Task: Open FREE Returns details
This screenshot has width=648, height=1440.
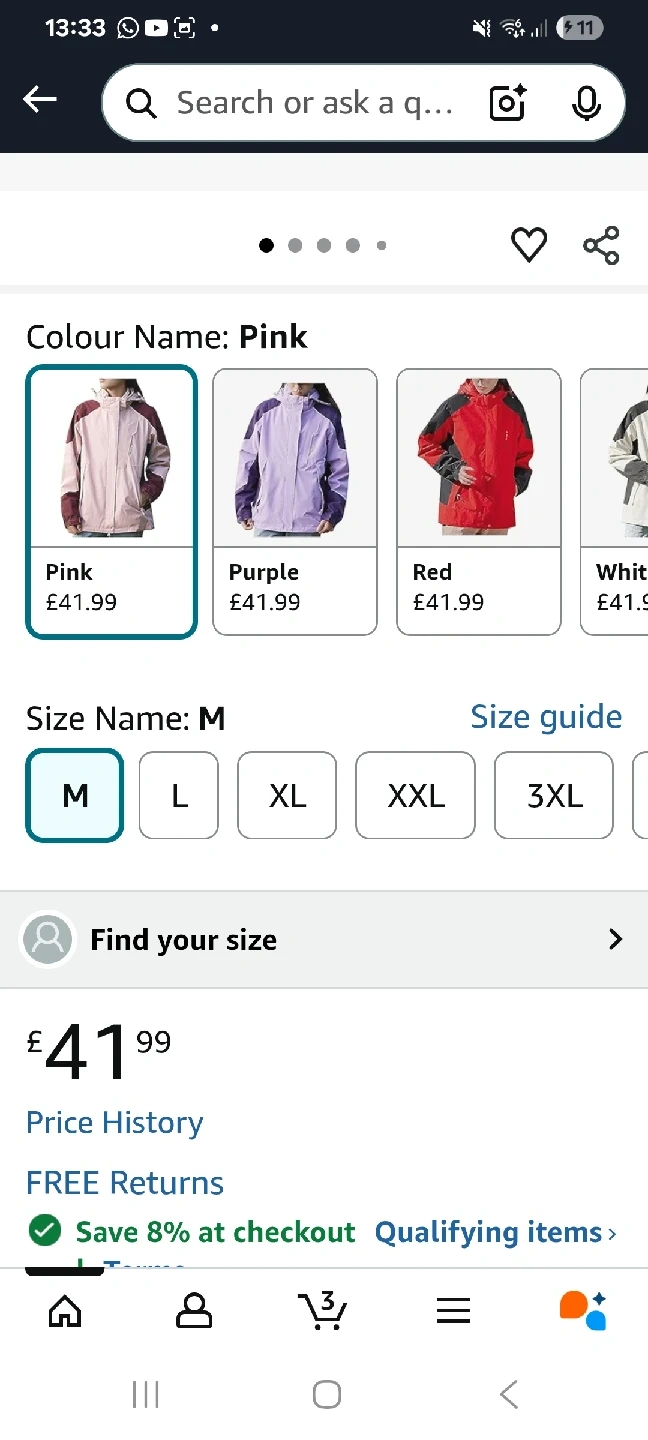Action: coord(125,1183)
